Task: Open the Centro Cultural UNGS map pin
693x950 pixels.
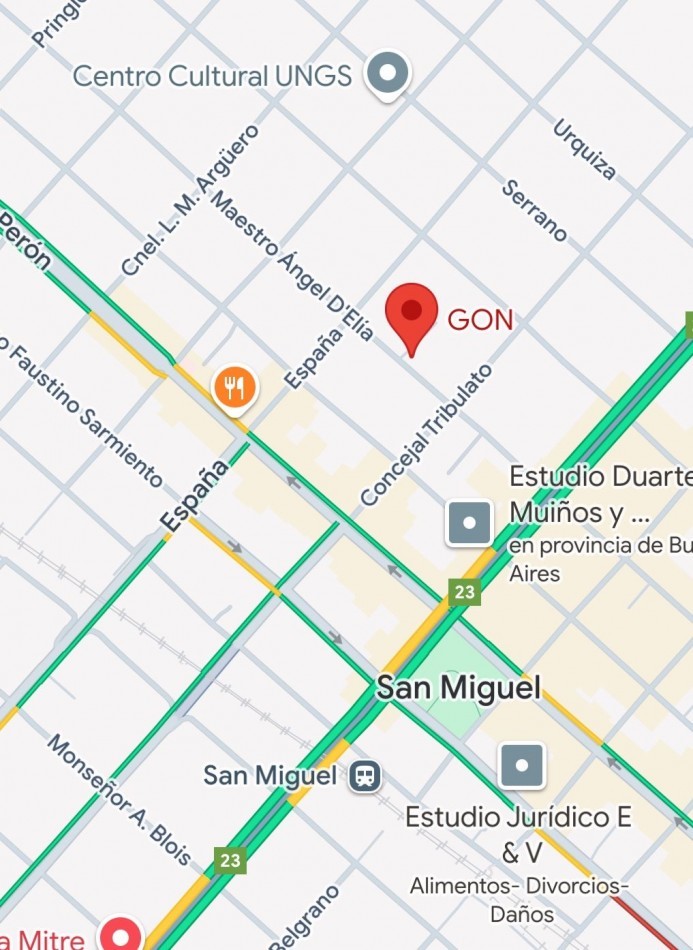Action: point(387,74)
